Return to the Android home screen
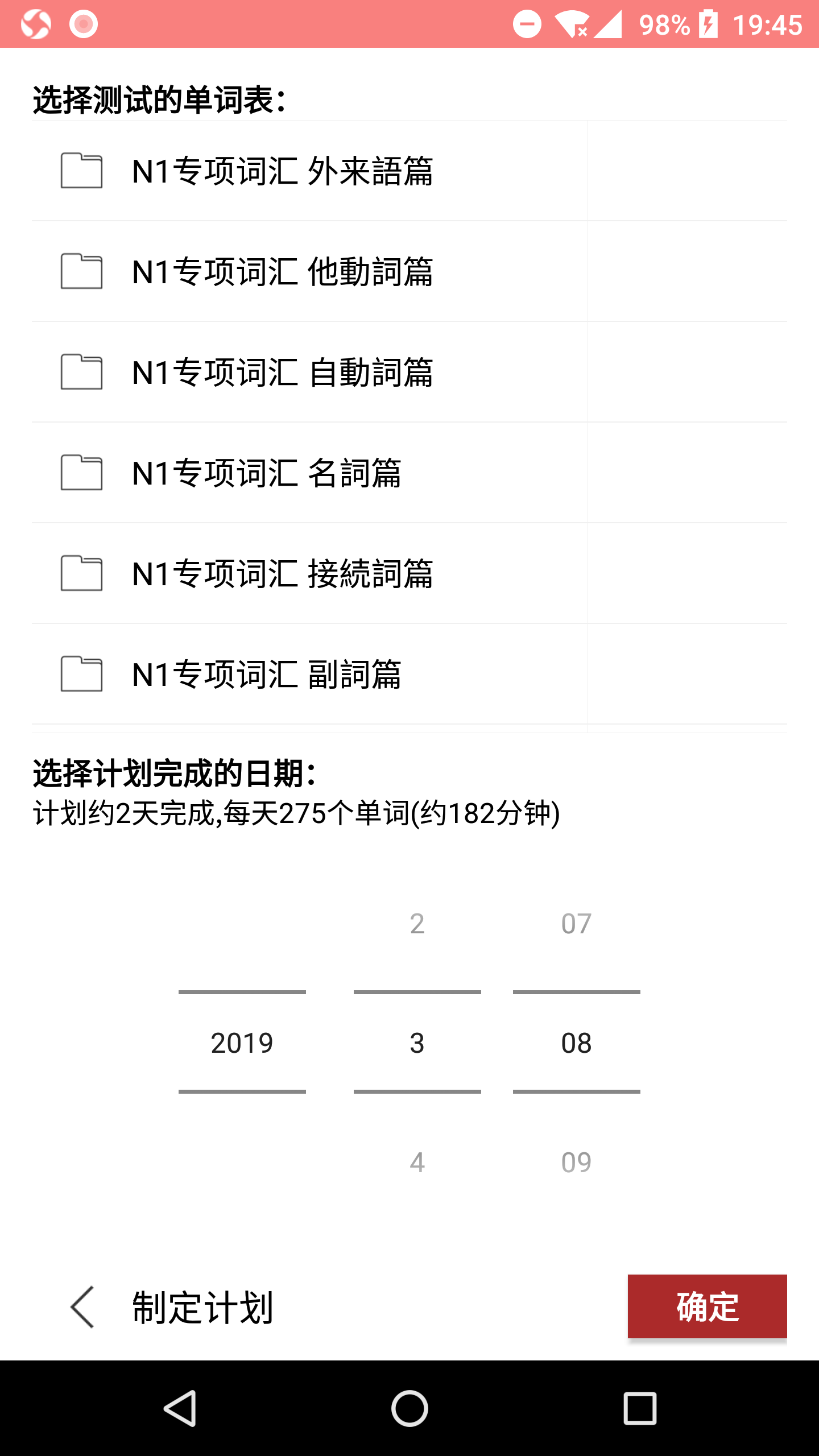This screenshot has height=1456, width=819. tap(409, 1408)
